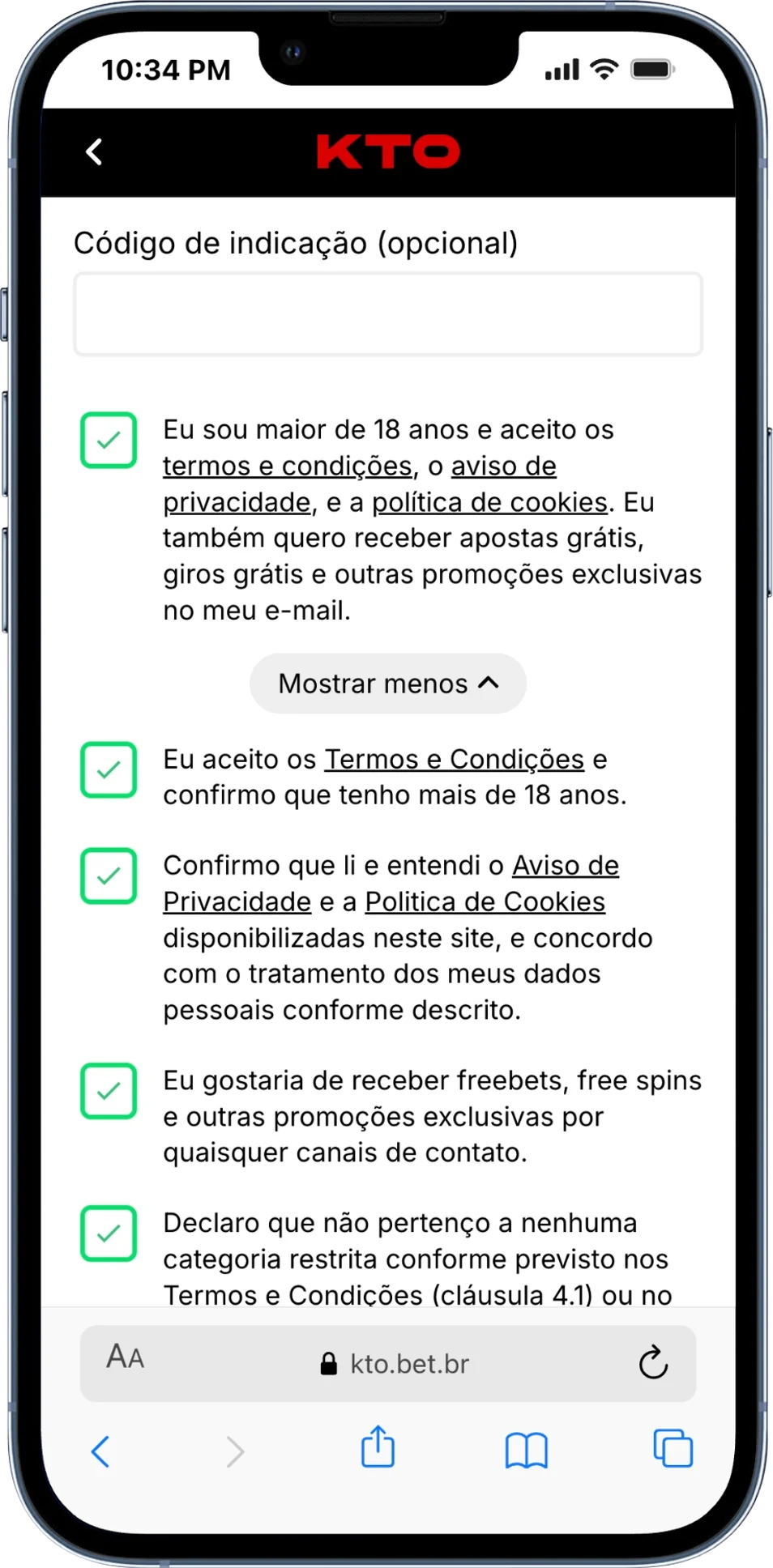Open Safari bookmarks

coord(527,1450)
